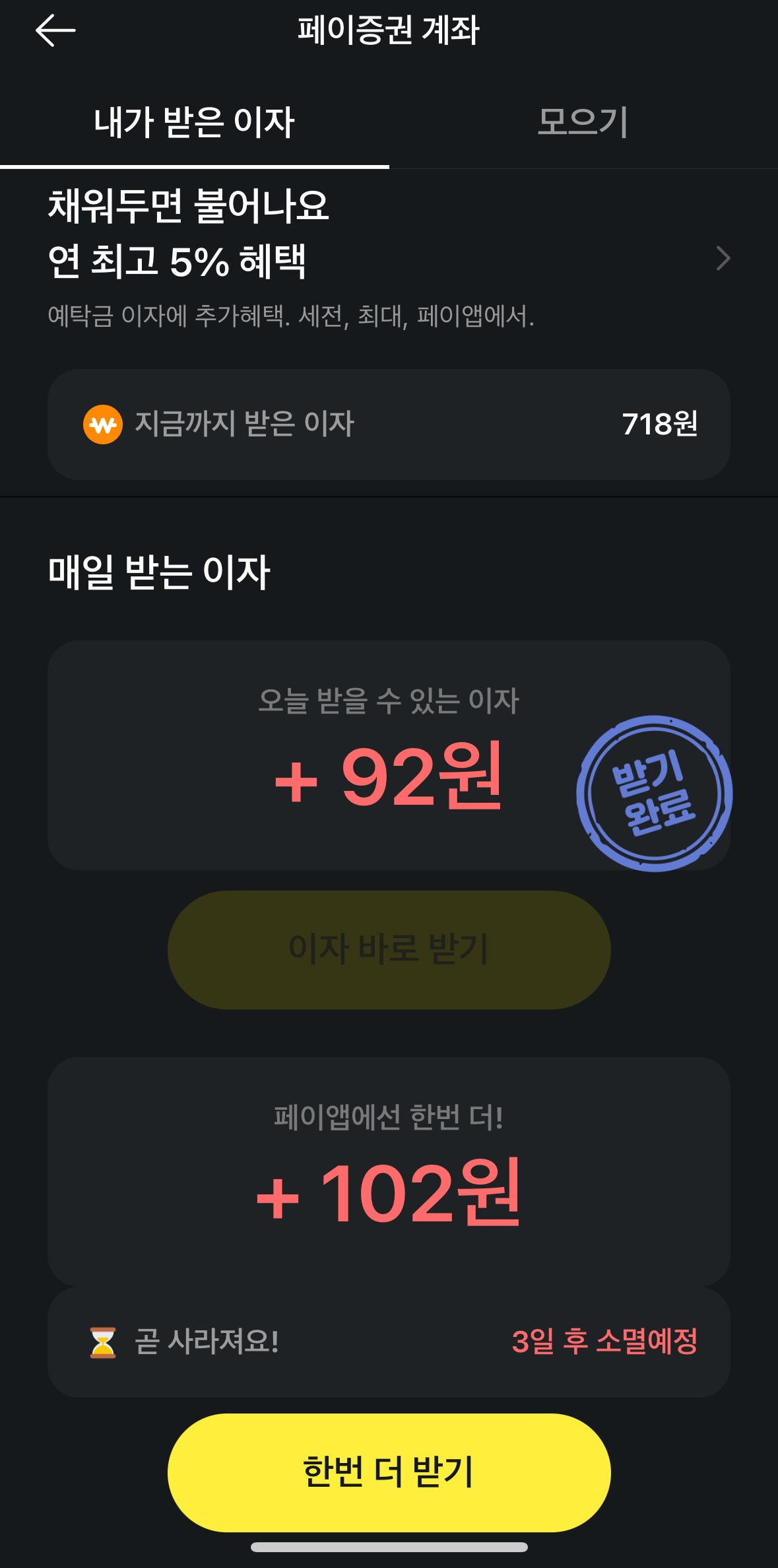Tap the 이자 바로 받기 button
The width and height of the screenshot is (778, 1568).
(389, 949)
